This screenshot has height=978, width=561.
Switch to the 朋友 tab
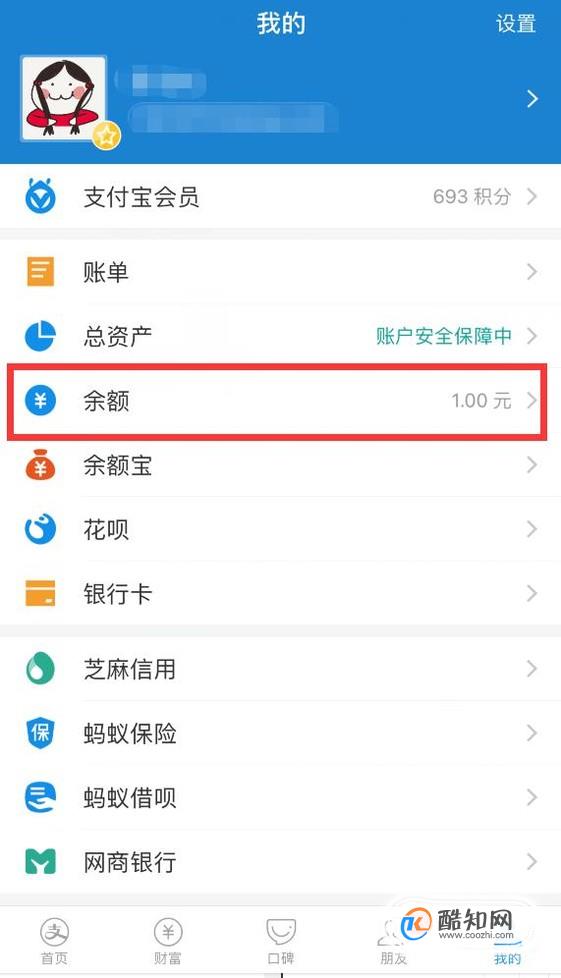pos(393,942)
